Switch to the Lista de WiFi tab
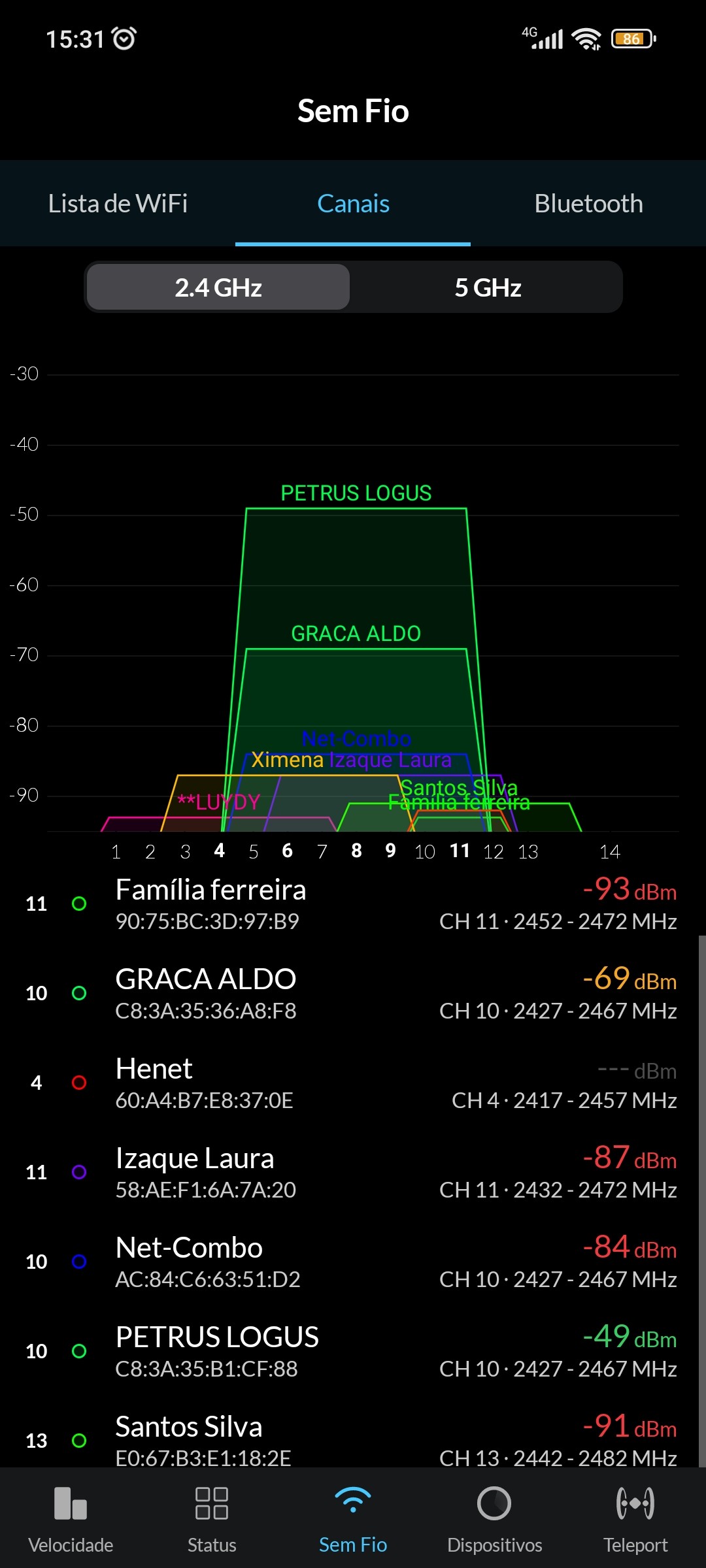Viewport: 706px width, 1568px height. pos(118,204)
